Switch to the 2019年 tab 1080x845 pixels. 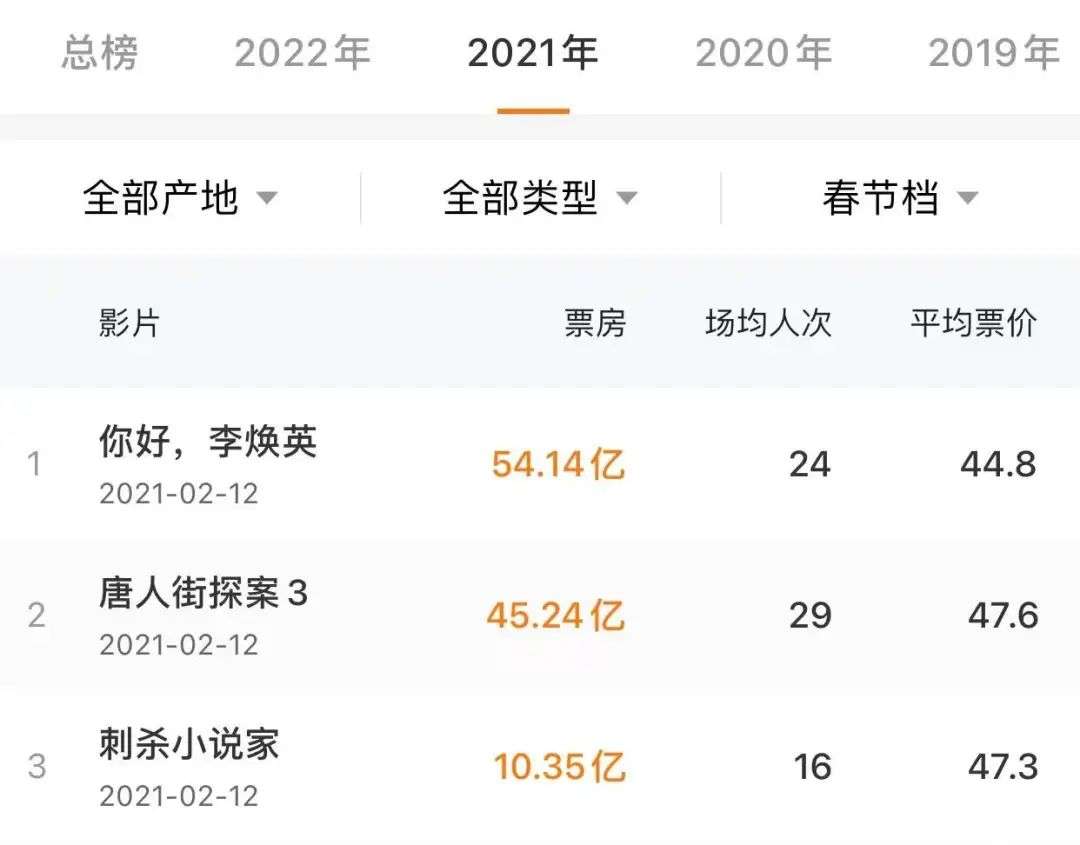tap(993, 53)
